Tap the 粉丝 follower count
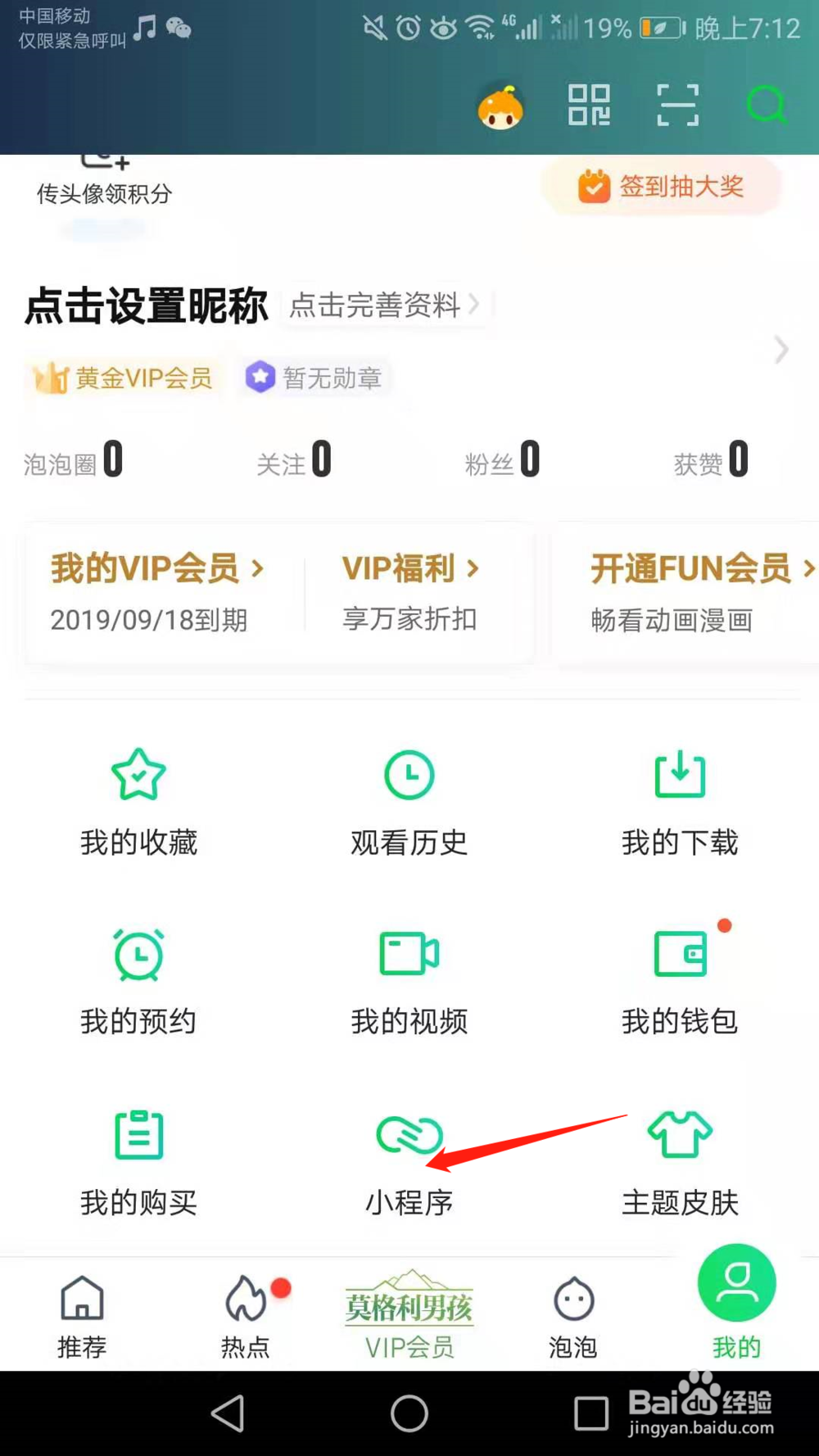The height and width of the screenshot is (1456, 819). 503,461
